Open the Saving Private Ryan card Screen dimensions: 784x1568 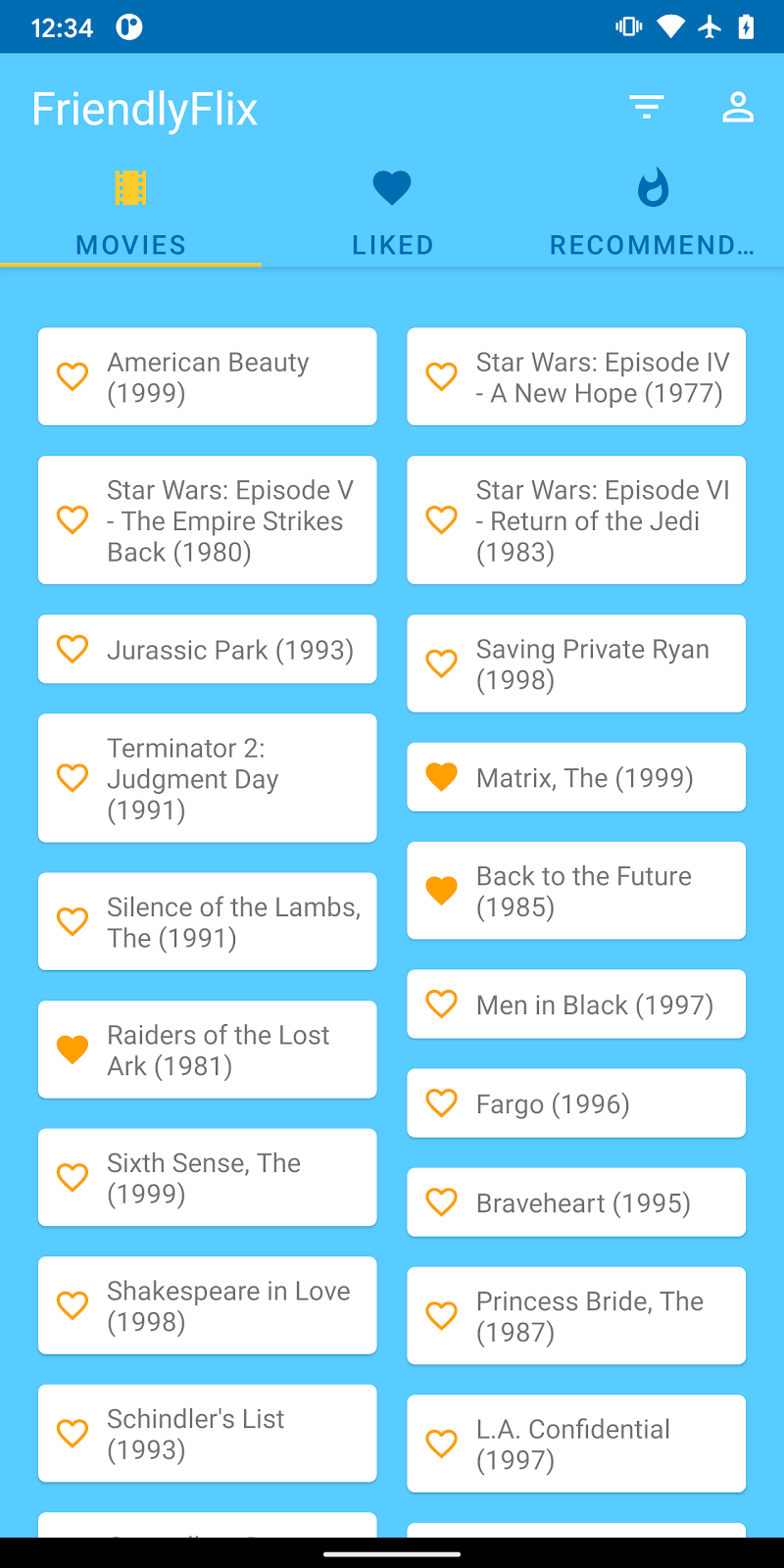click(593, 663)
